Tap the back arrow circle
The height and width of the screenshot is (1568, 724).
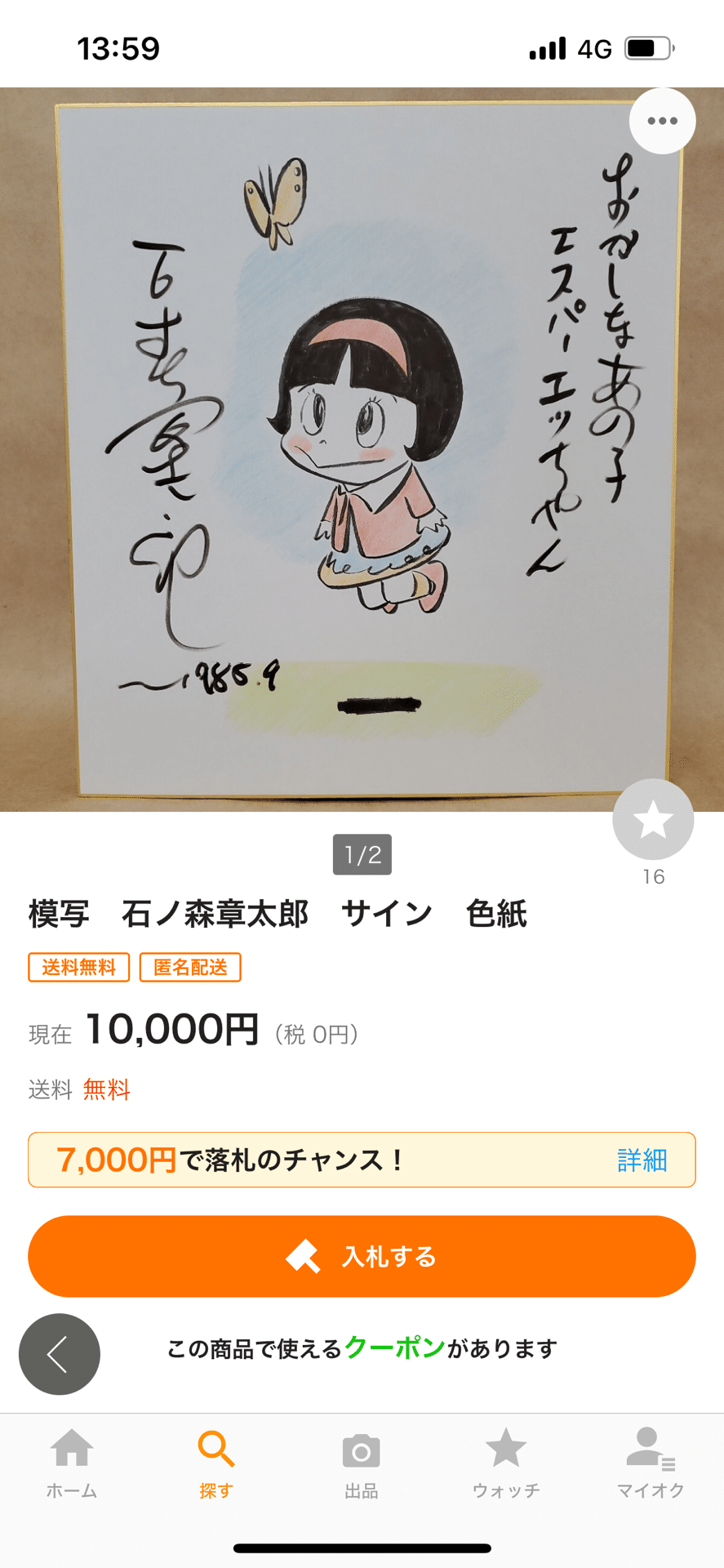[59, 1353]
